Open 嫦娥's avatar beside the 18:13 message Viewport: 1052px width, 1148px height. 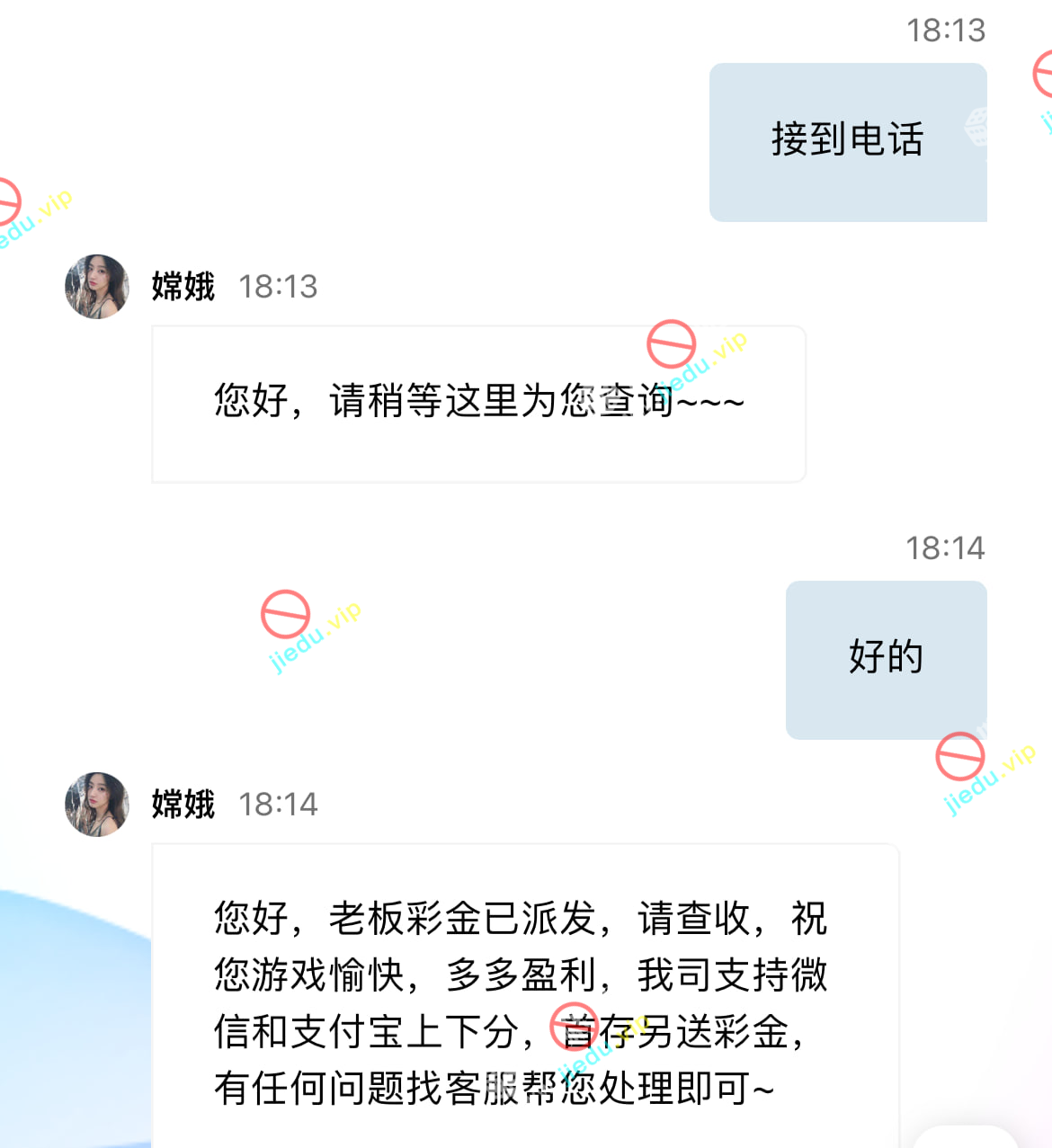[x=97, y=287]
